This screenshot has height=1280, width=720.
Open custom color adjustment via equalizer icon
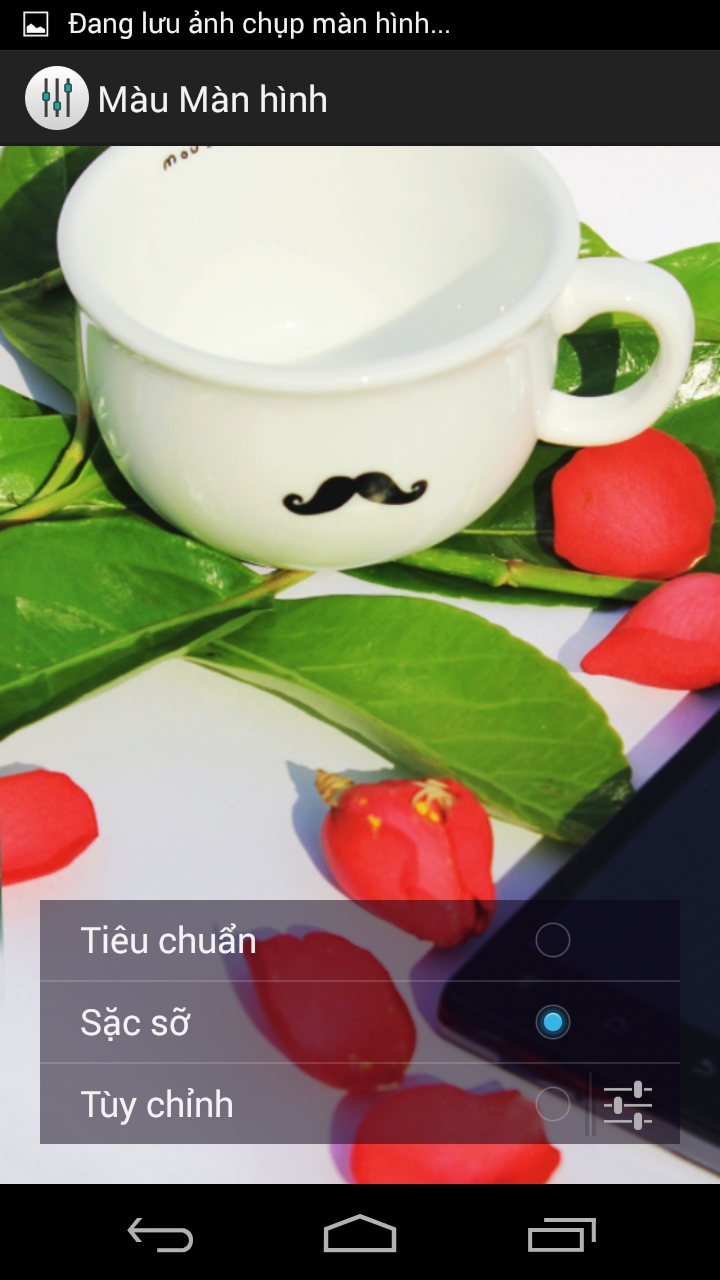coord(629,1105)
